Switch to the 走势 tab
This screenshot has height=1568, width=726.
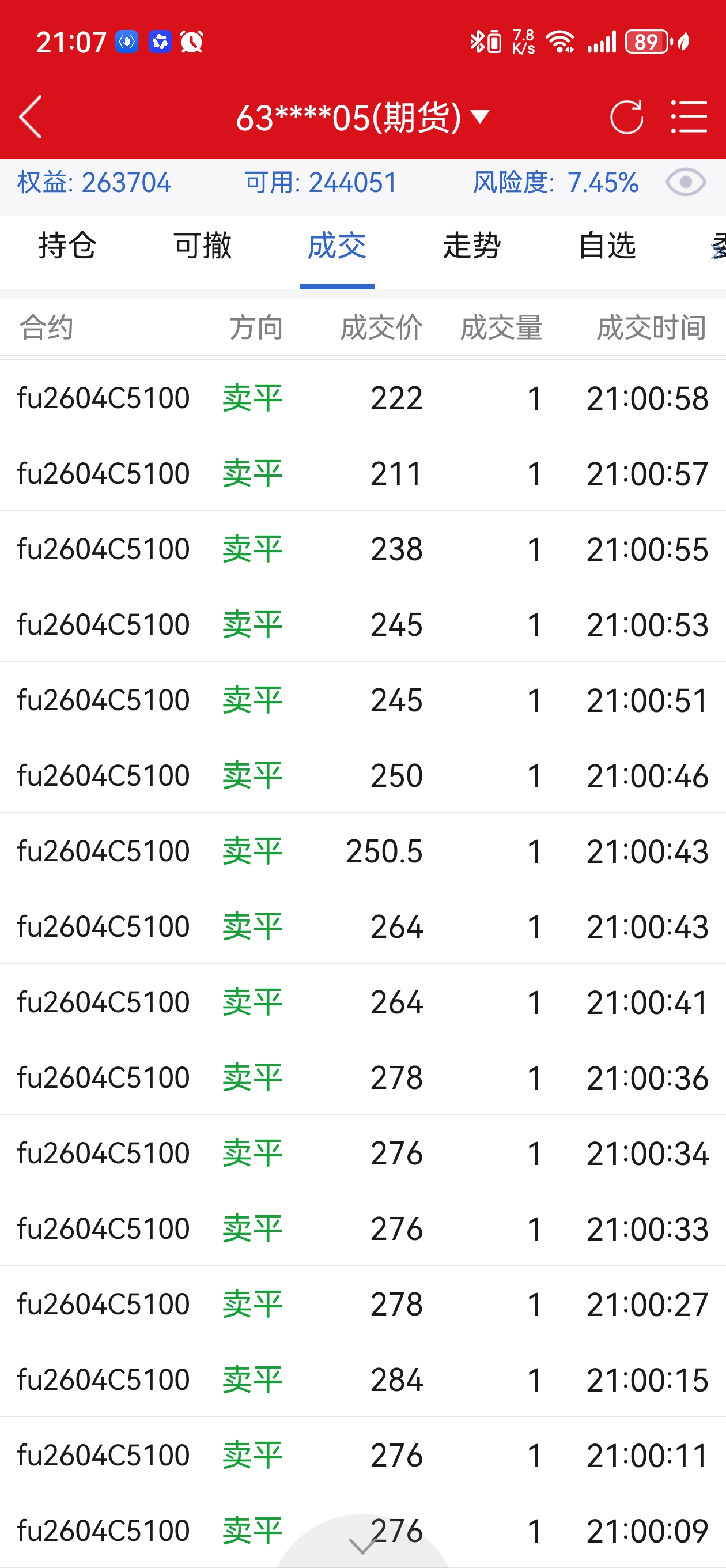[472, 247]
